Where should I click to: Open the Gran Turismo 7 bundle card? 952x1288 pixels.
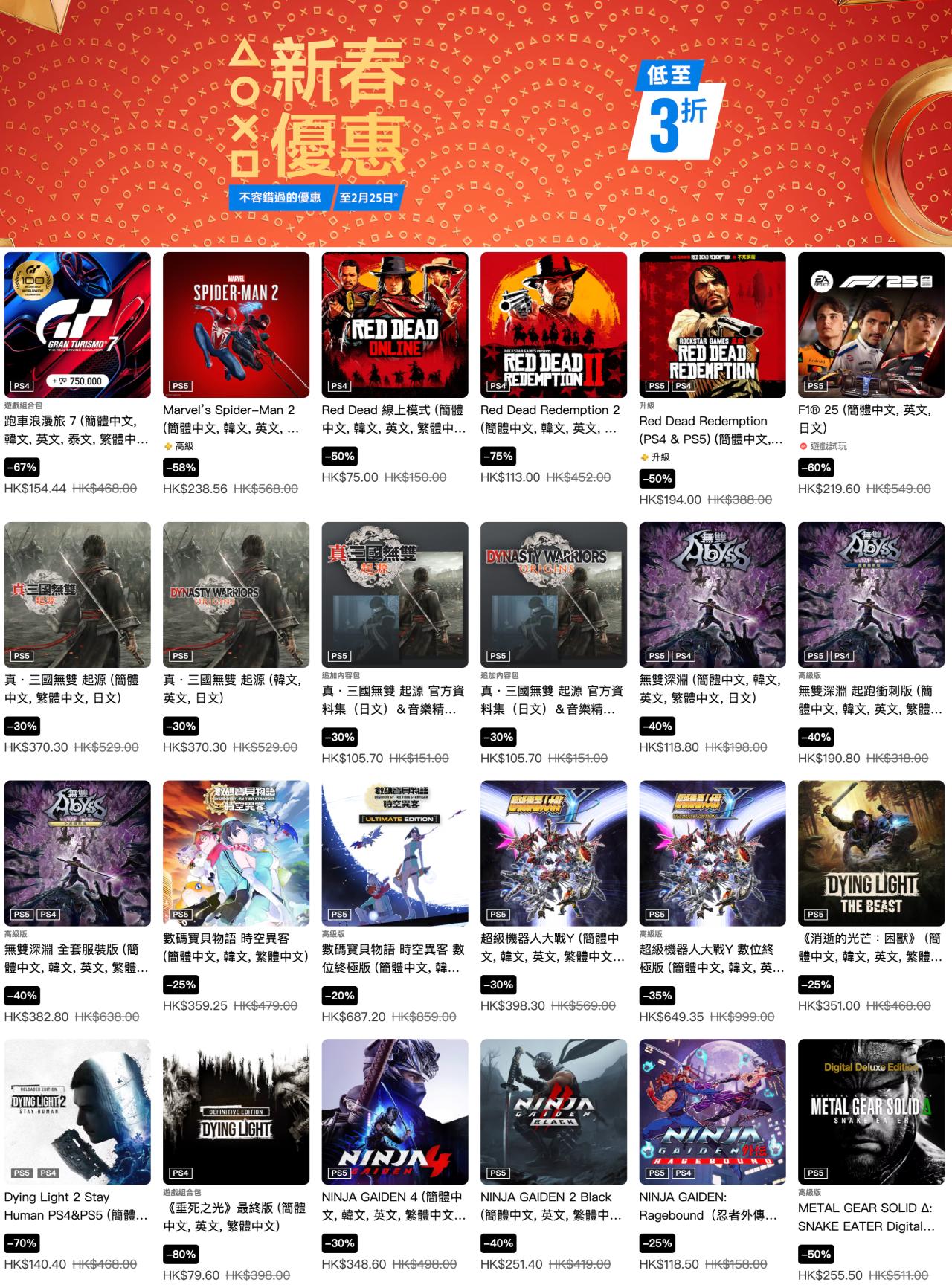click(77, 325)
